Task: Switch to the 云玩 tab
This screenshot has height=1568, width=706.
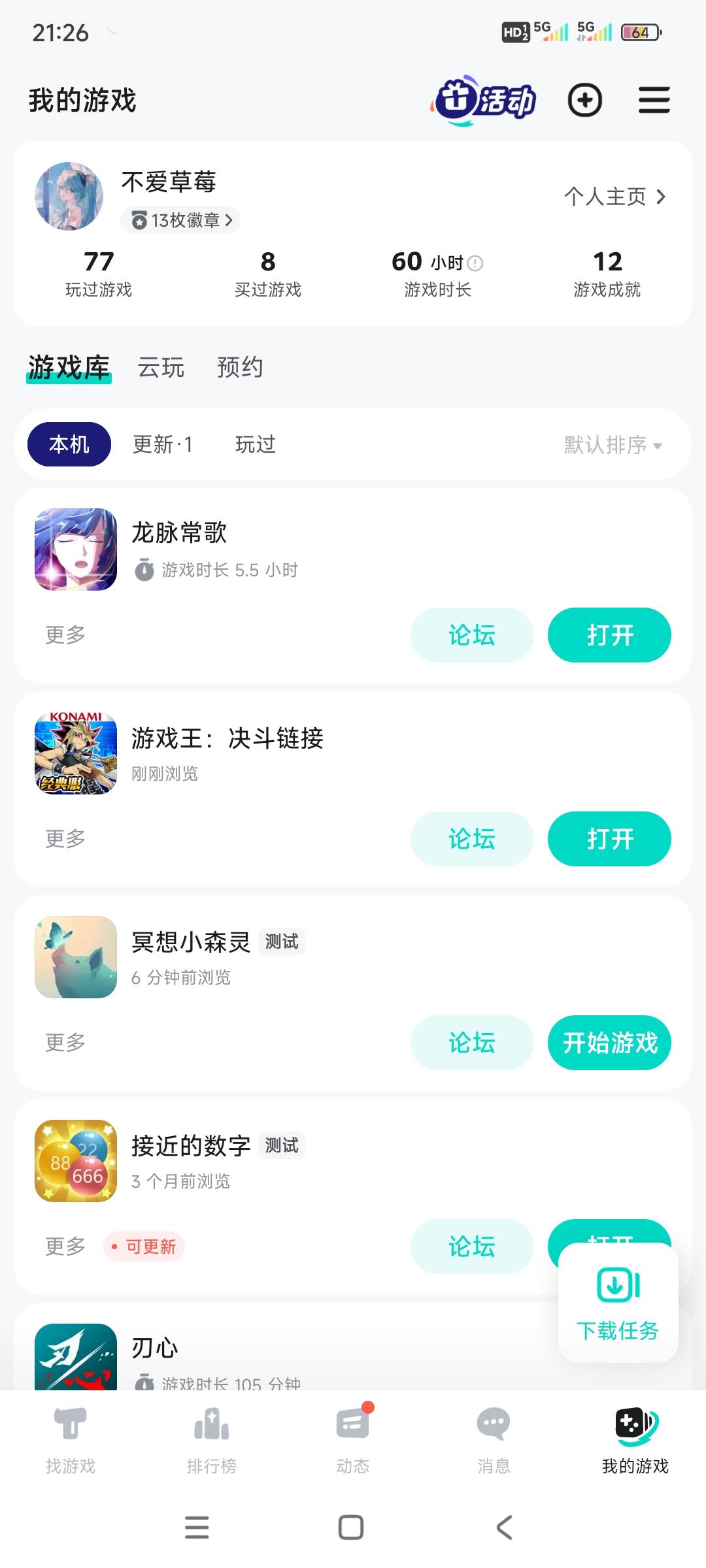Action: pos(161,367)
